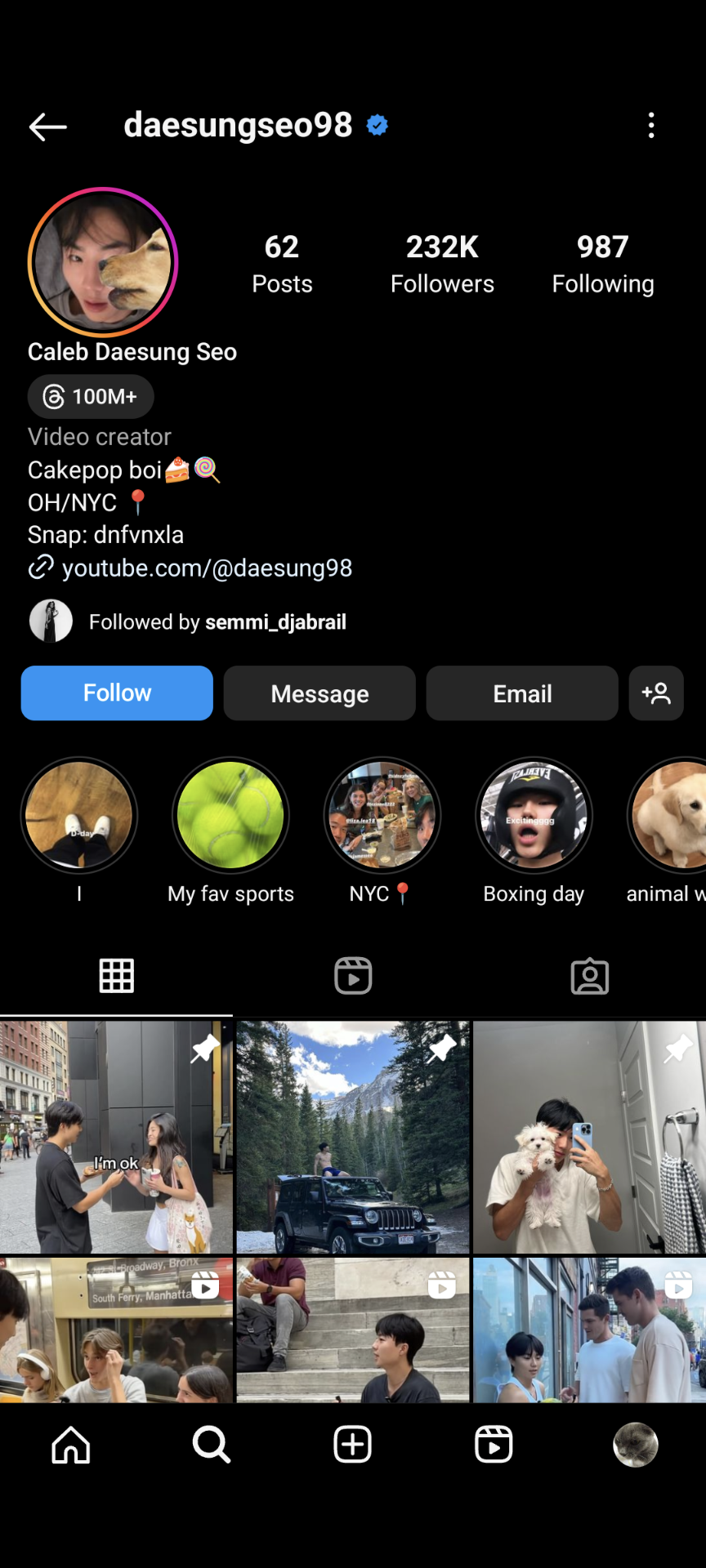Go back using the top-left arrow
The width and height of the screenshot is (706, 1568).
(48, 127)
